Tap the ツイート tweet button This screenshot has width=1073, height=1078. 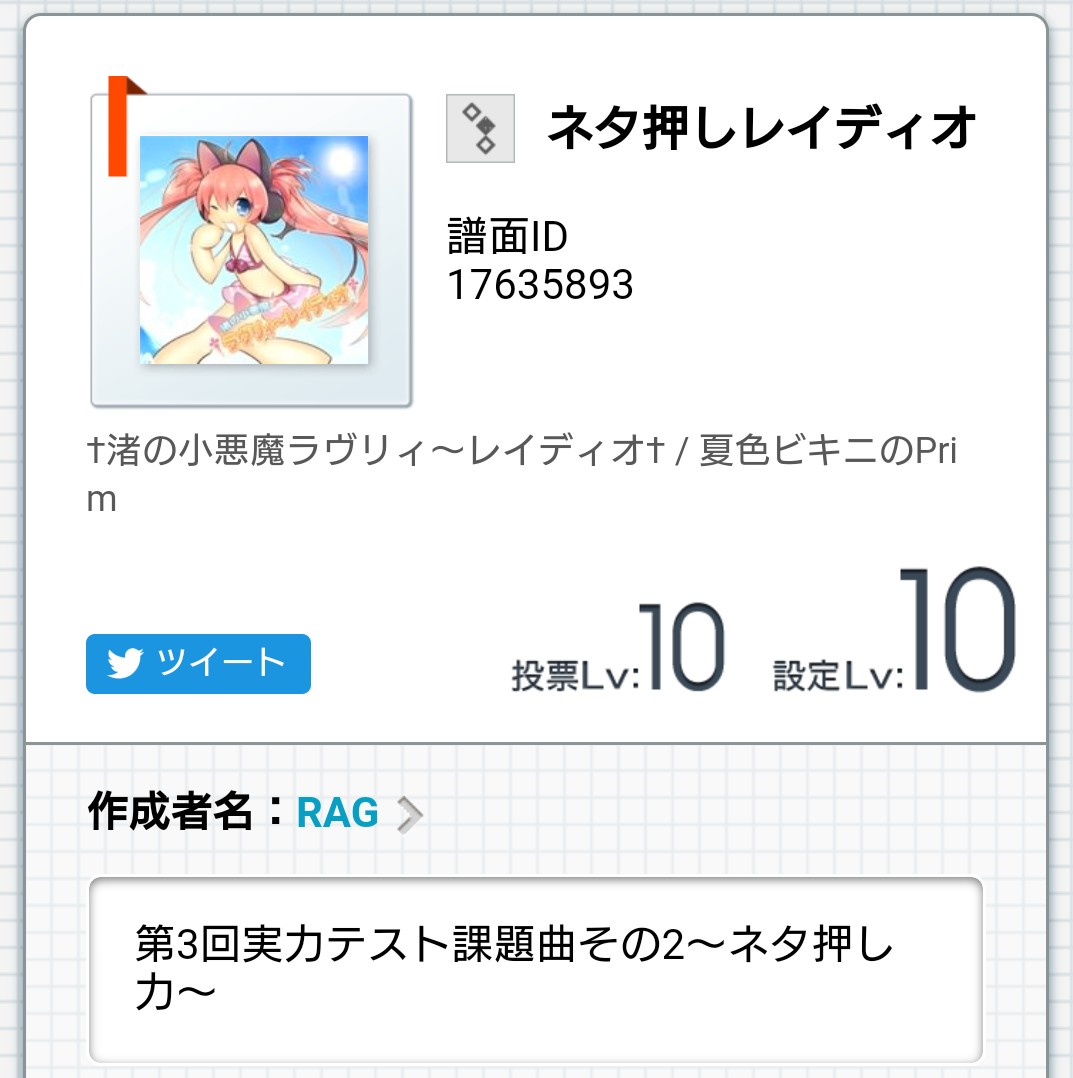pyautogui.click(x=198, y=664)
